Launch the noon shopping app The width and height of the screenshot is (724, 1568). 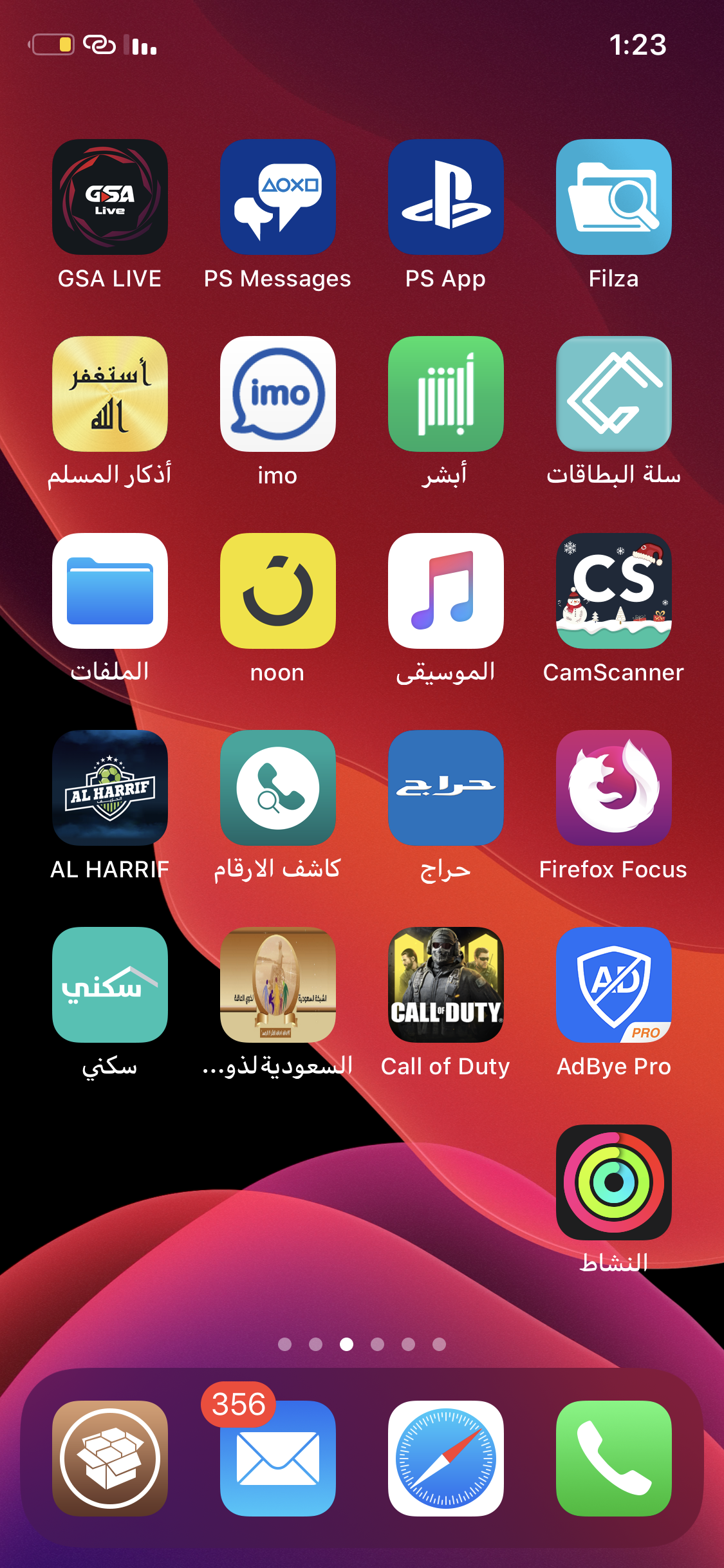(277, 591)
